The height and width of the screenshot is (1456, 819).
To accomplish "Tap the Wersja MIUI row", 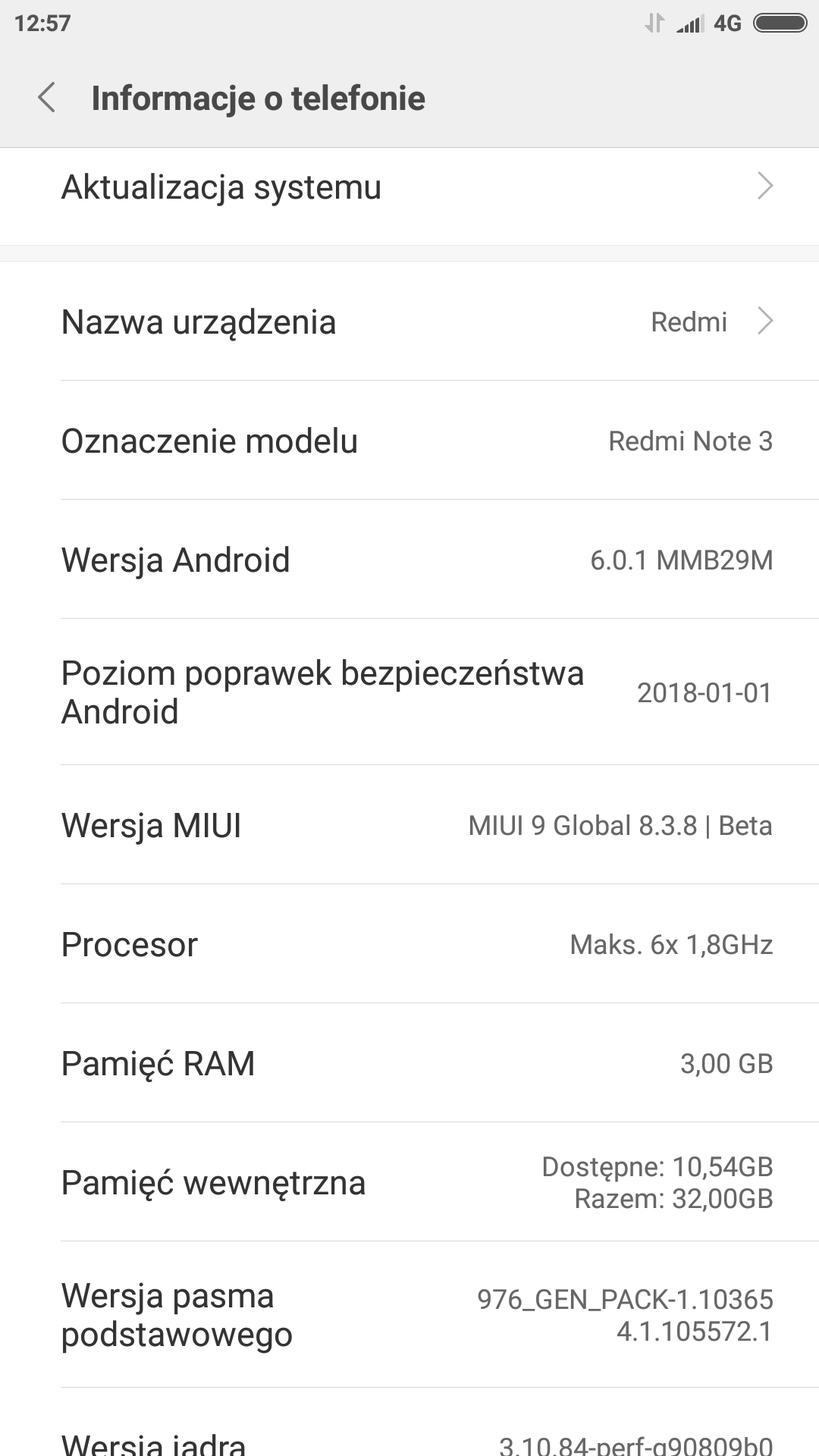I will point(409,825).
